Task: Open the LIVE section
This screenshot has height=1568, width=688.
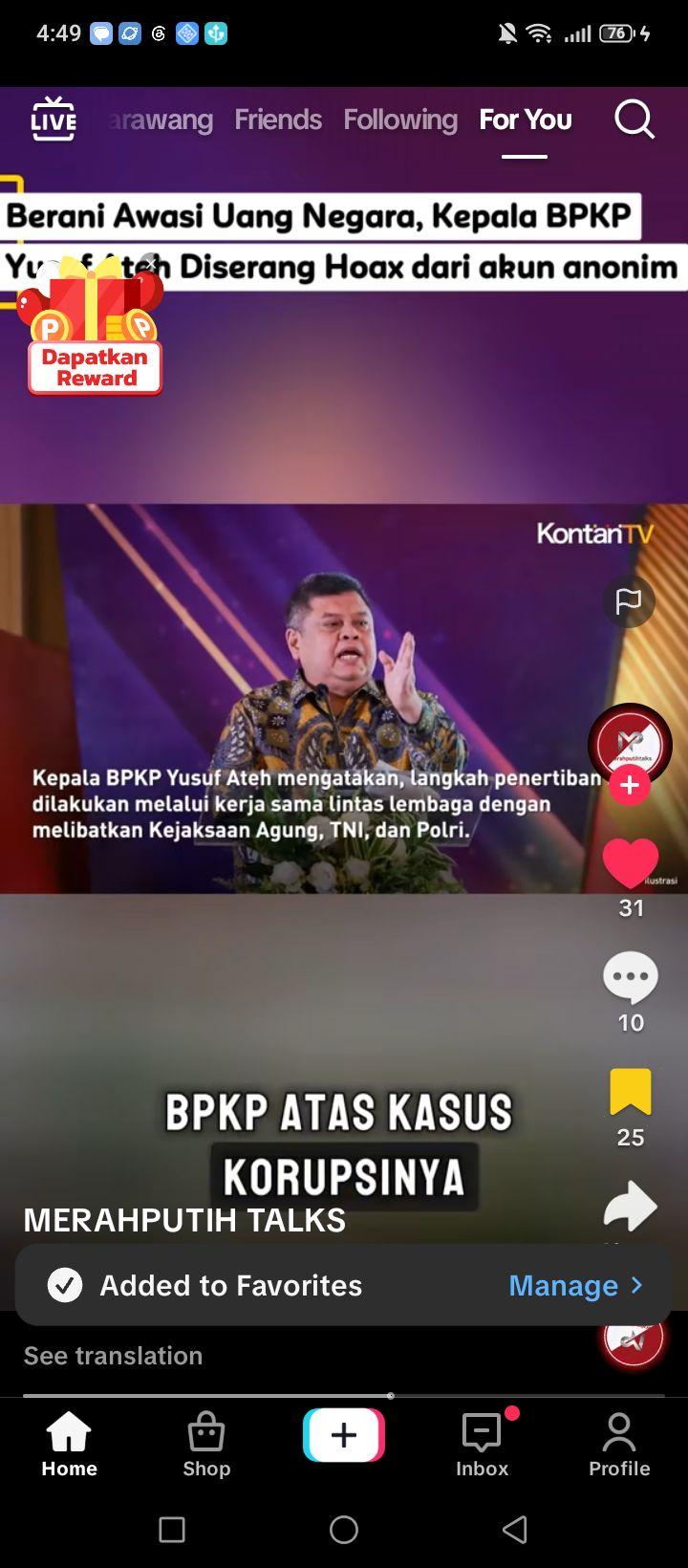Action: [54, 120]
